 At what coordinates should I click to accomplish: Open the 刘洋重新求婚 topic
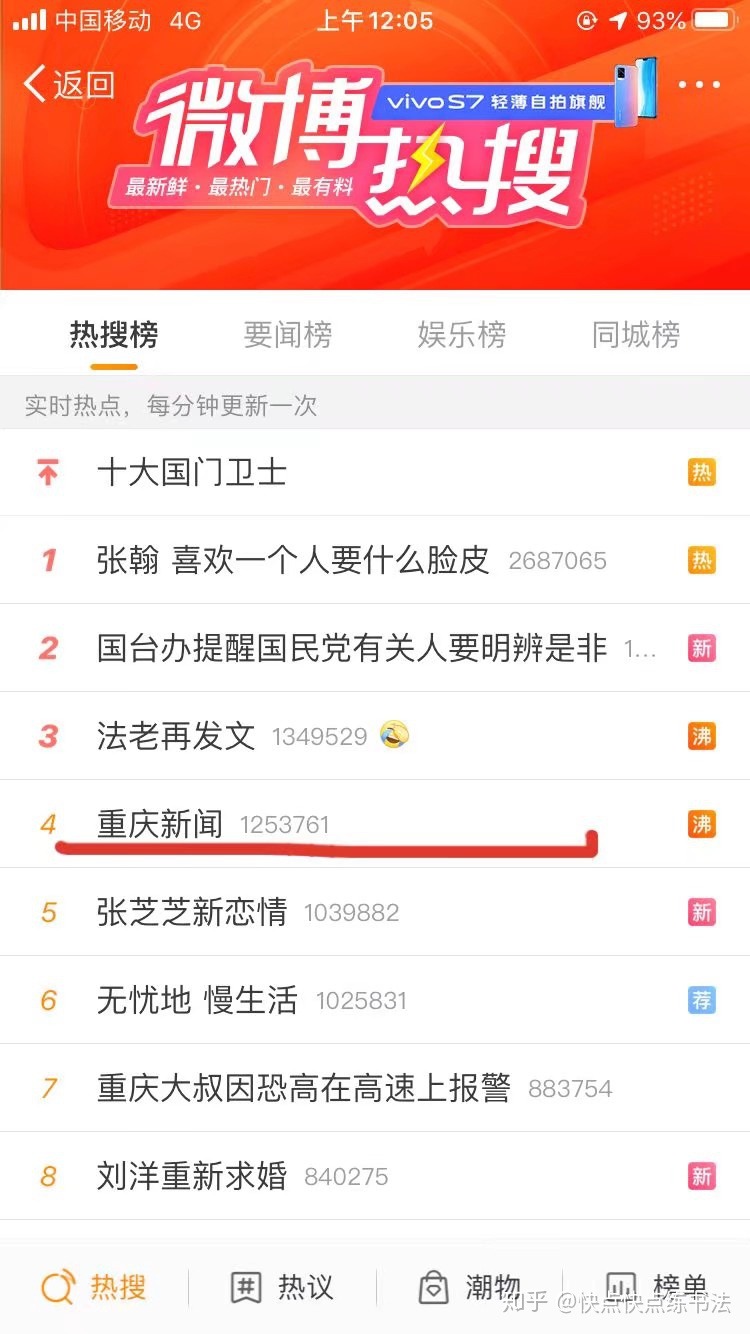192,1176
